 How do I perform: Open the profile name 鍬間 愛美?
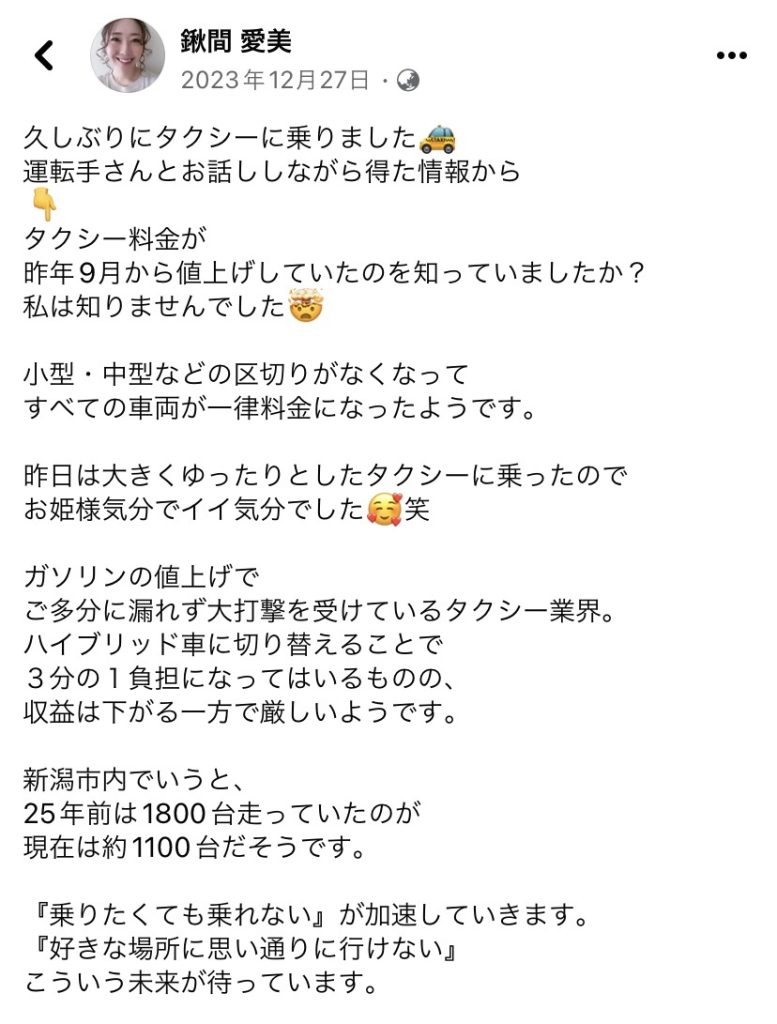(237, 40)
